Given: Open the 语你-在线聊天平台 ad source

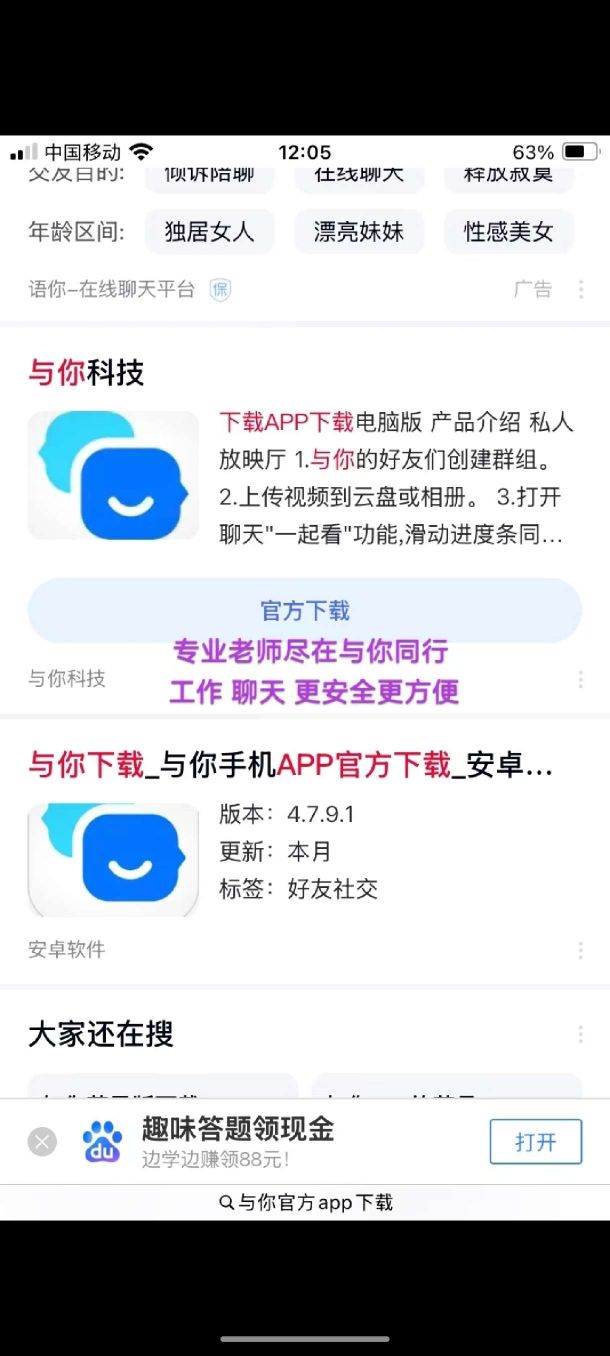Looking at the screenshot, I should coord(111,289).
